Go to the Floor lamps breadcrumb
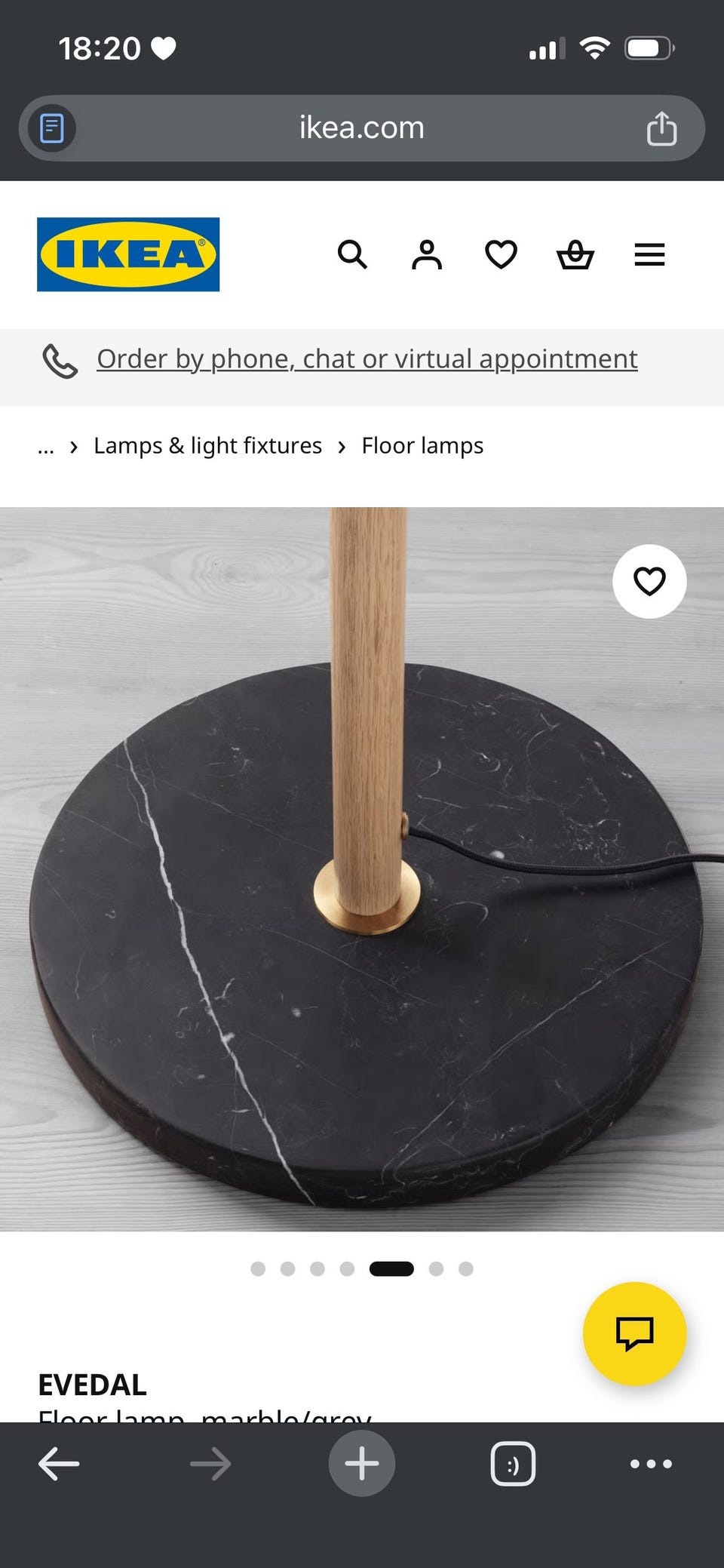Screen dimensions: 724x1568 click(x=422, y=446)
